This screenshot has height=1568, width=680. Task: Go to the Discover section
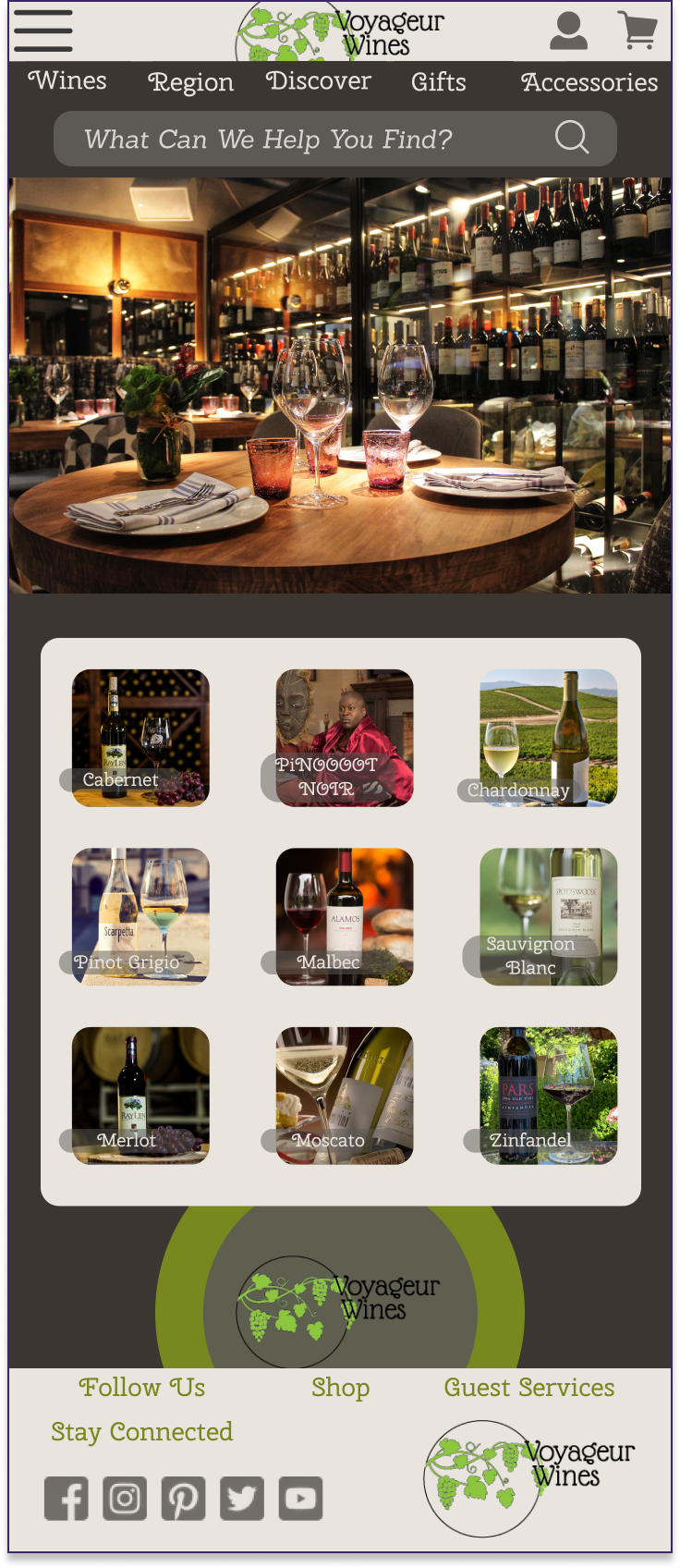[x=319, y=81]
